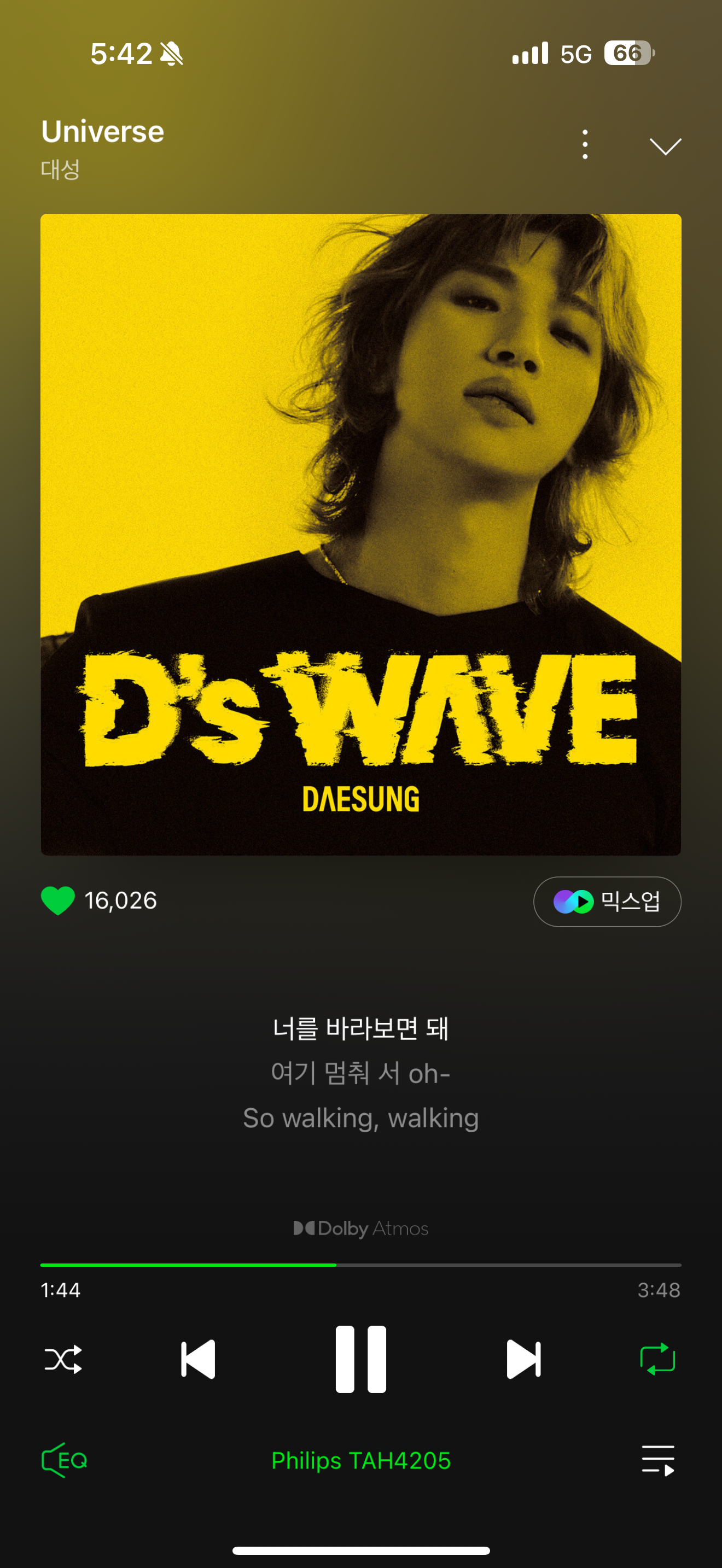Pause the song Universe
Image resolution: width=722 pixels, height=1568 pixels.
click(x=361, y=1359)
